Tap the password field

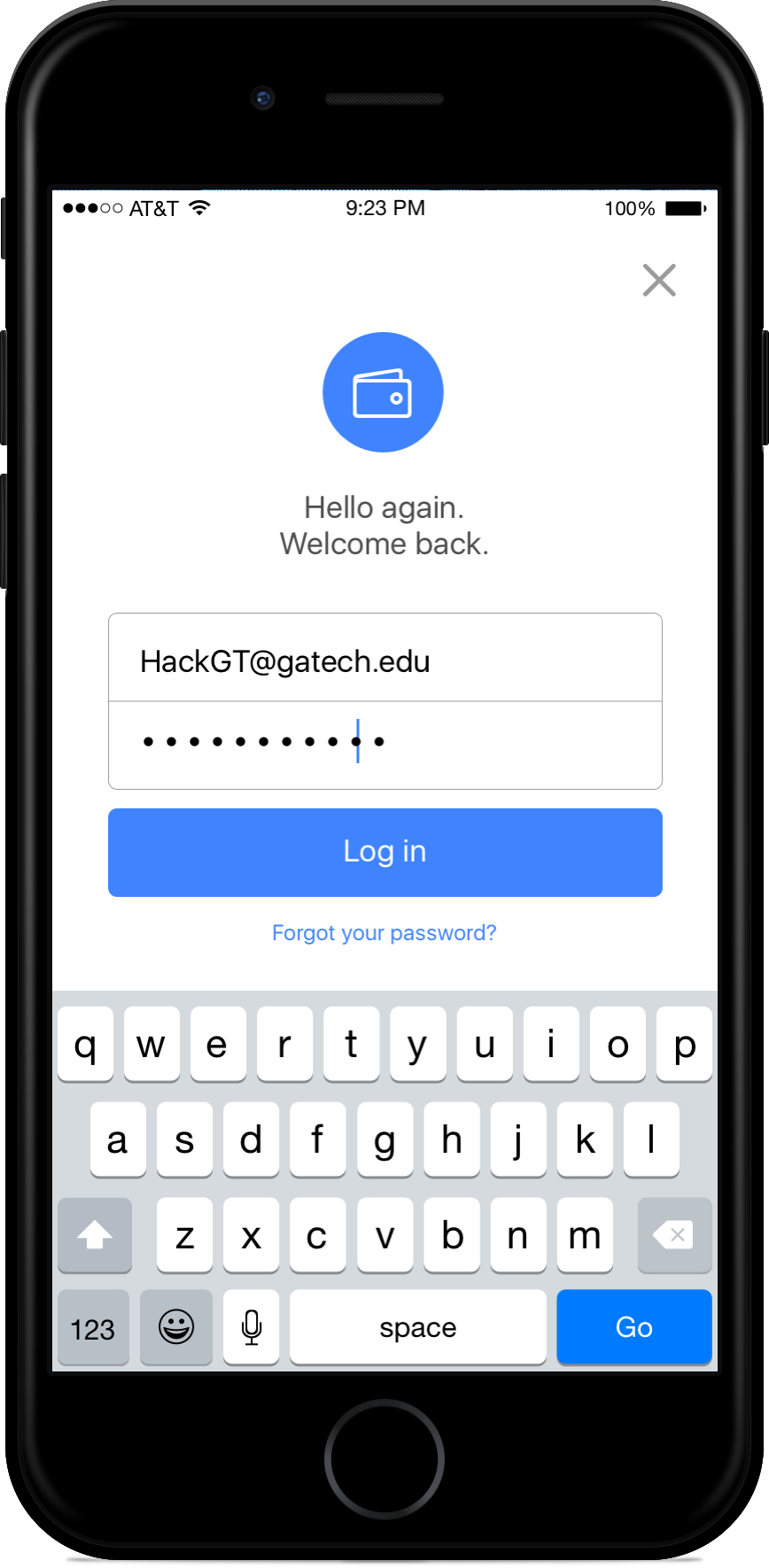(x=384, y=745)
